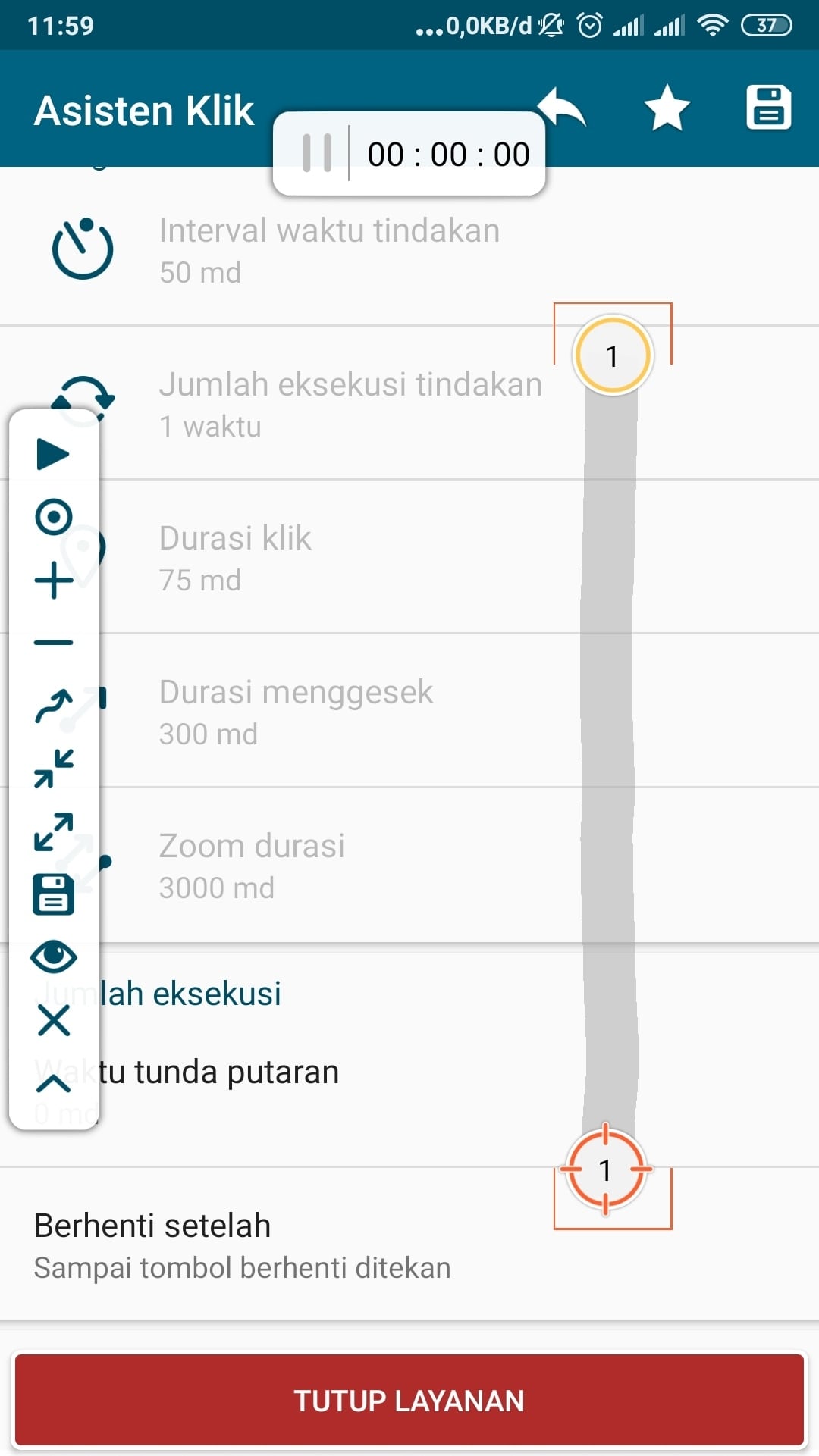Start playback with the floating play button

[x=53, y=454]
